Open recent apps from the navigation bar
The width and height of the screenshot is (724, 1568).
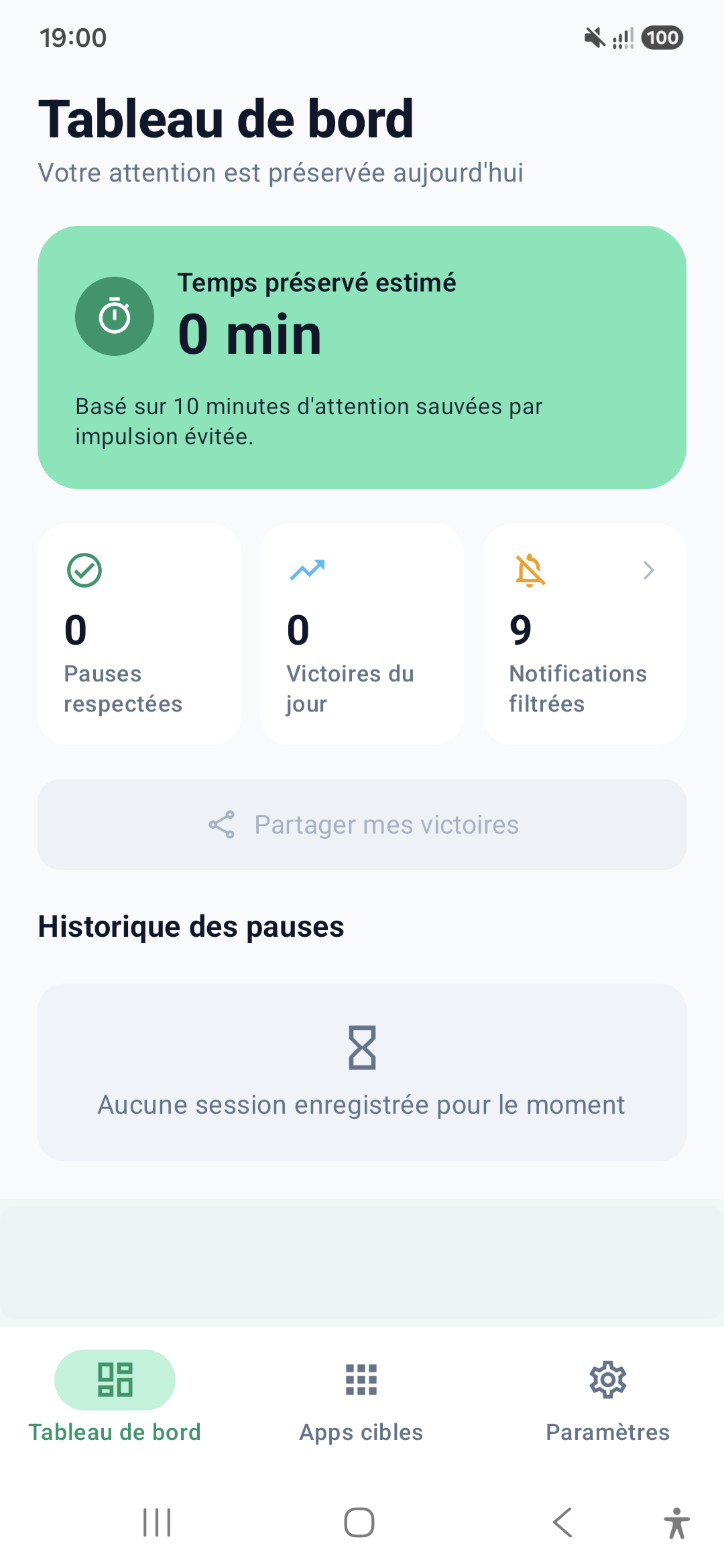[x=157, y=1522]
